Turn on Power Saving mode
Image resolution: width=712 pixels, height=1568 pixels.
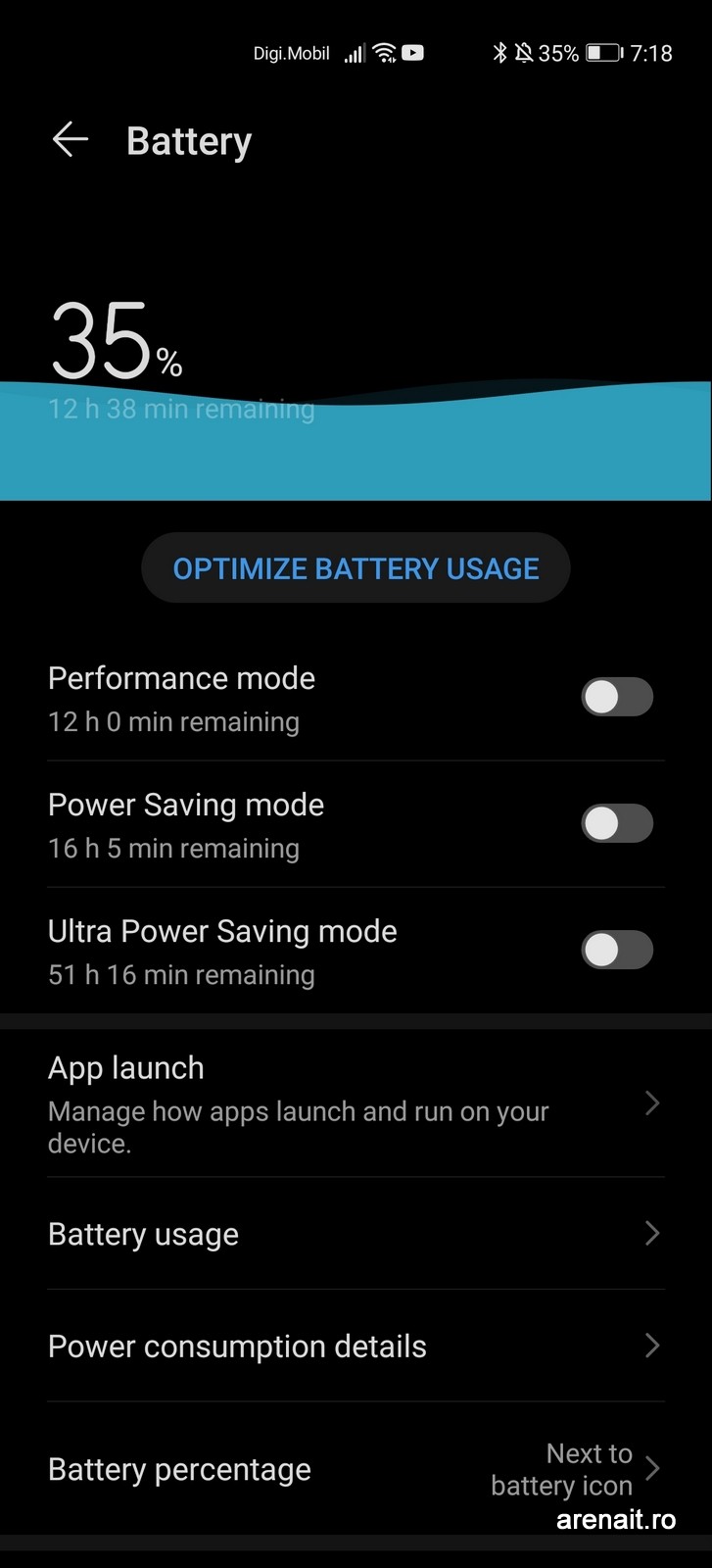pyautogui.click(x=617, y=823)
